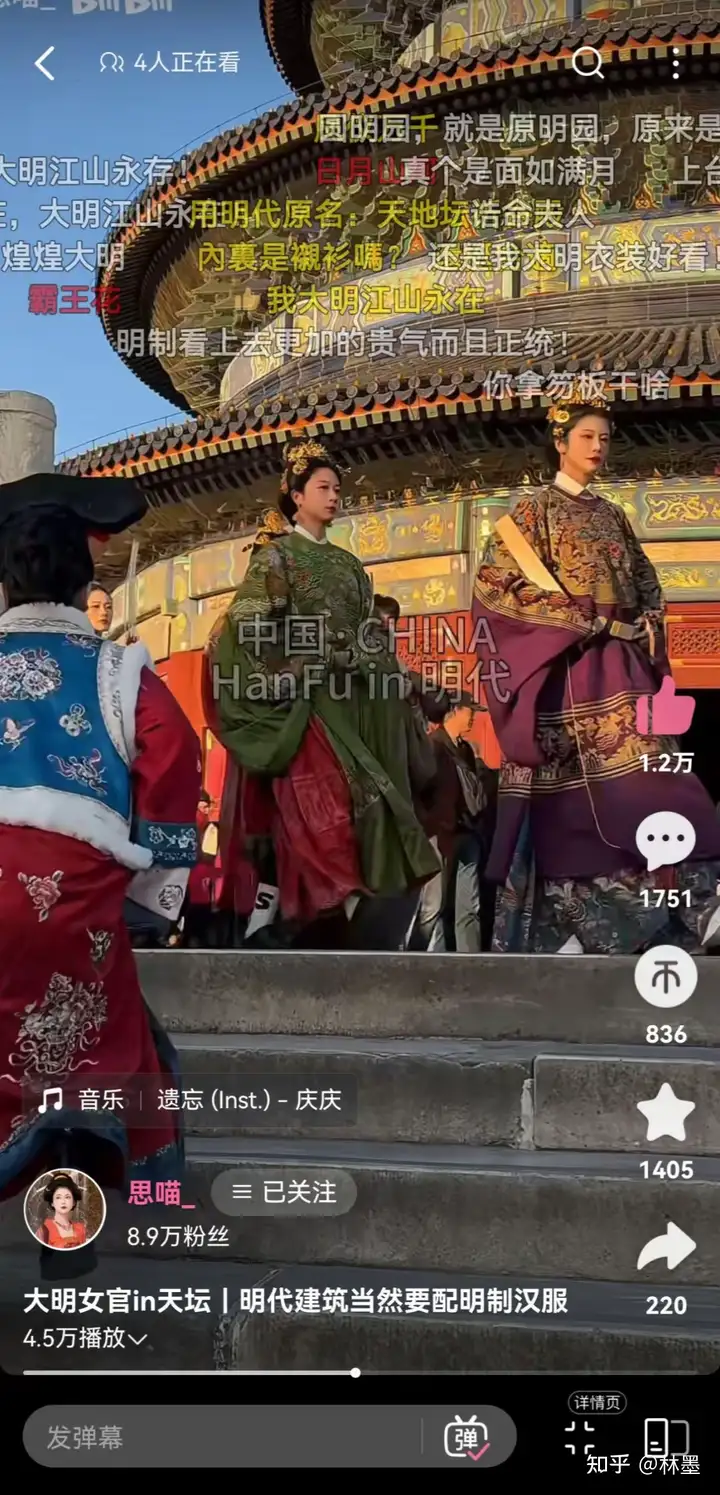The height and width of the screenshot is (1495, 720).
Task: Open the search icon
Action: [587, 63]
